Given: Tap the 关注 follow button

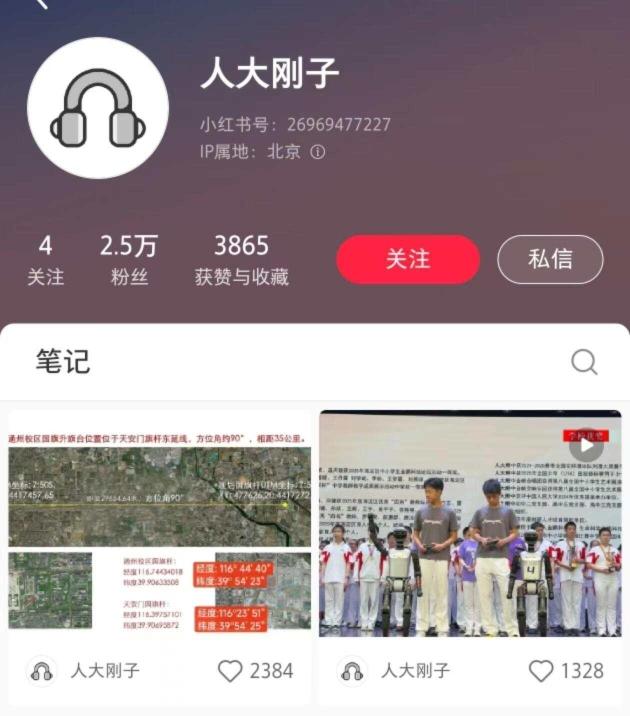Looking at the screenshot, I should 408,260.
